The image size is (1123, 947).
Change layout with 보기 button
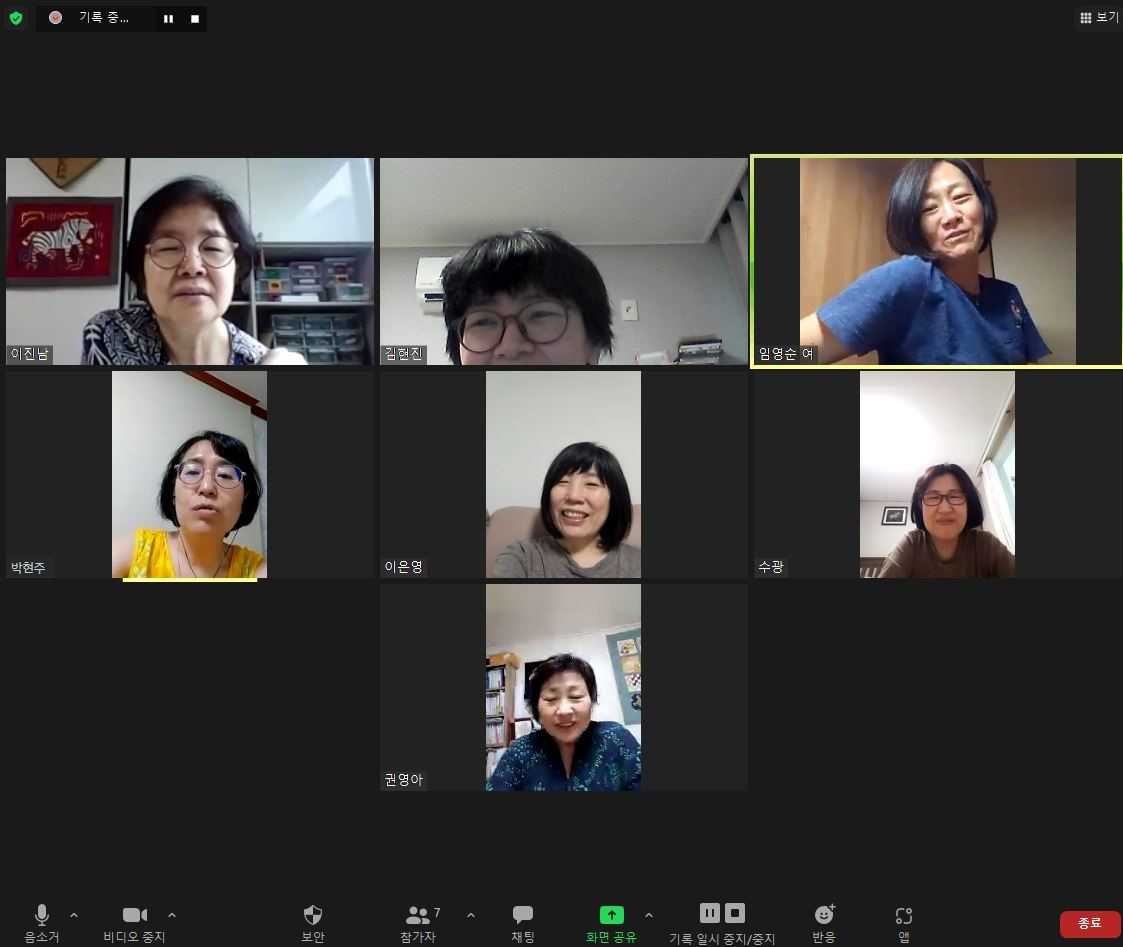point(1099,17)
